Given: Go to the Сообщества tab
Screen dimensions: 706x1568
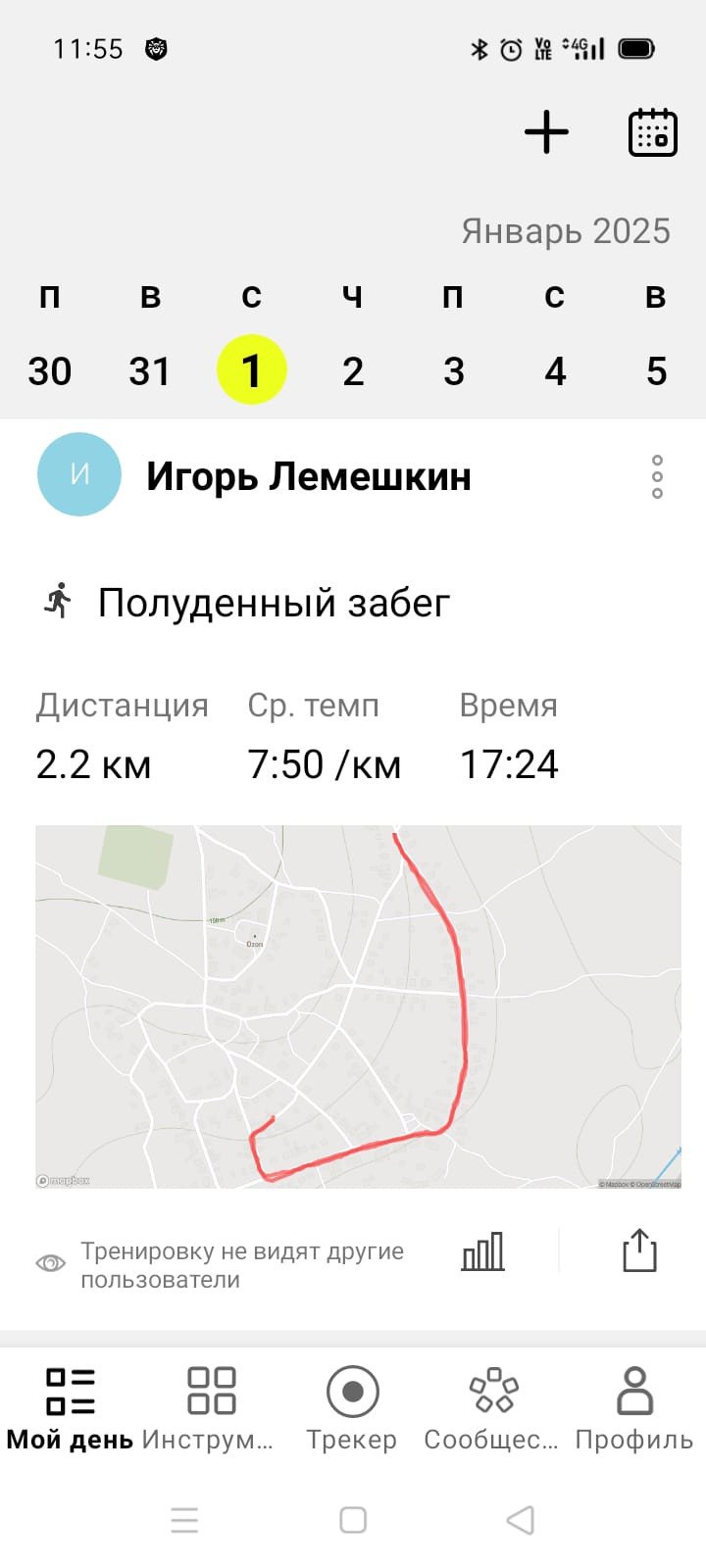Looking at the screenshot, I should coord(492,1407).
